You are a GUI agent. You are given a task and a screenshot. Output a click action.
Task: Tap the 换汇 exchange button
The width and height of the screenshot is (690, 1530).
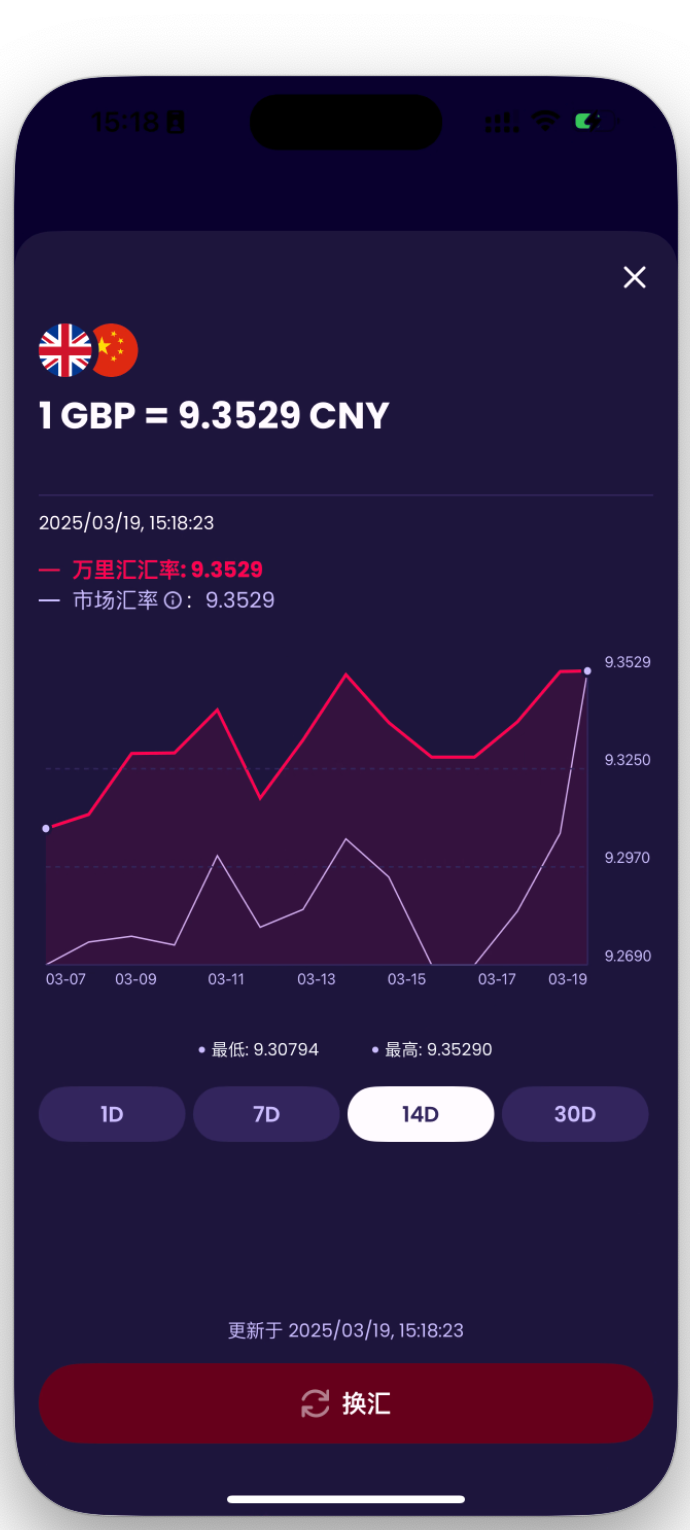pyautogui.click(x=345, y=1403)
